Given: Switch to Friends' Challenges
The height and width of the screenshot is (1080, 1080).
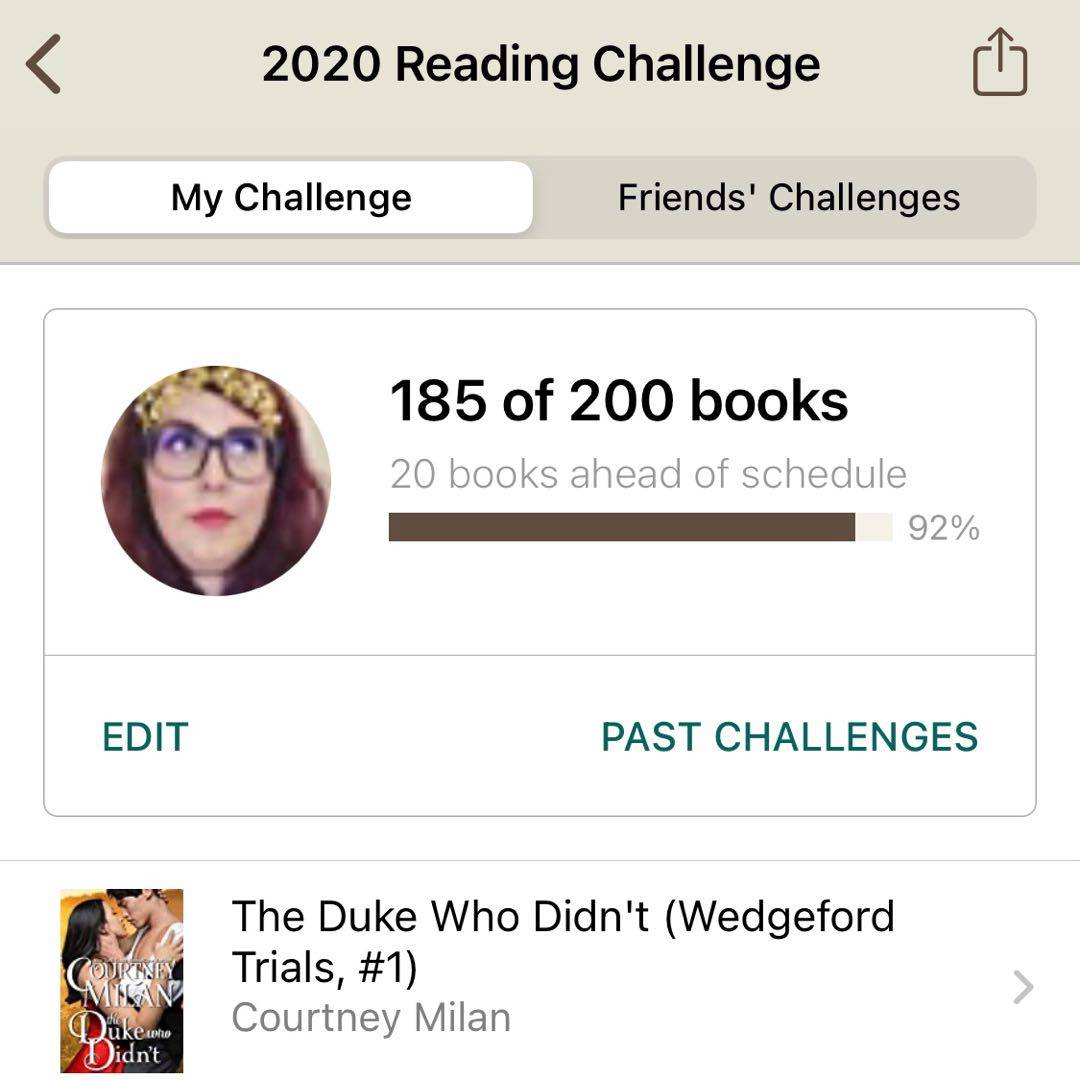Looking at the screenshot, I should (788, 198).
